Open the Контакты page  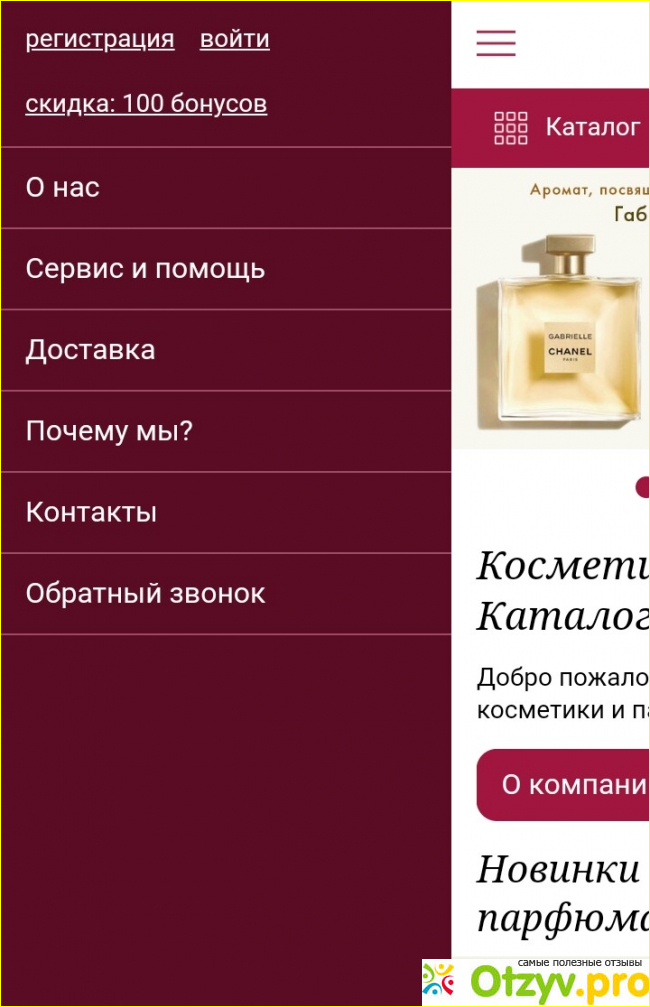pyautogui.click(x=91, y=512)
